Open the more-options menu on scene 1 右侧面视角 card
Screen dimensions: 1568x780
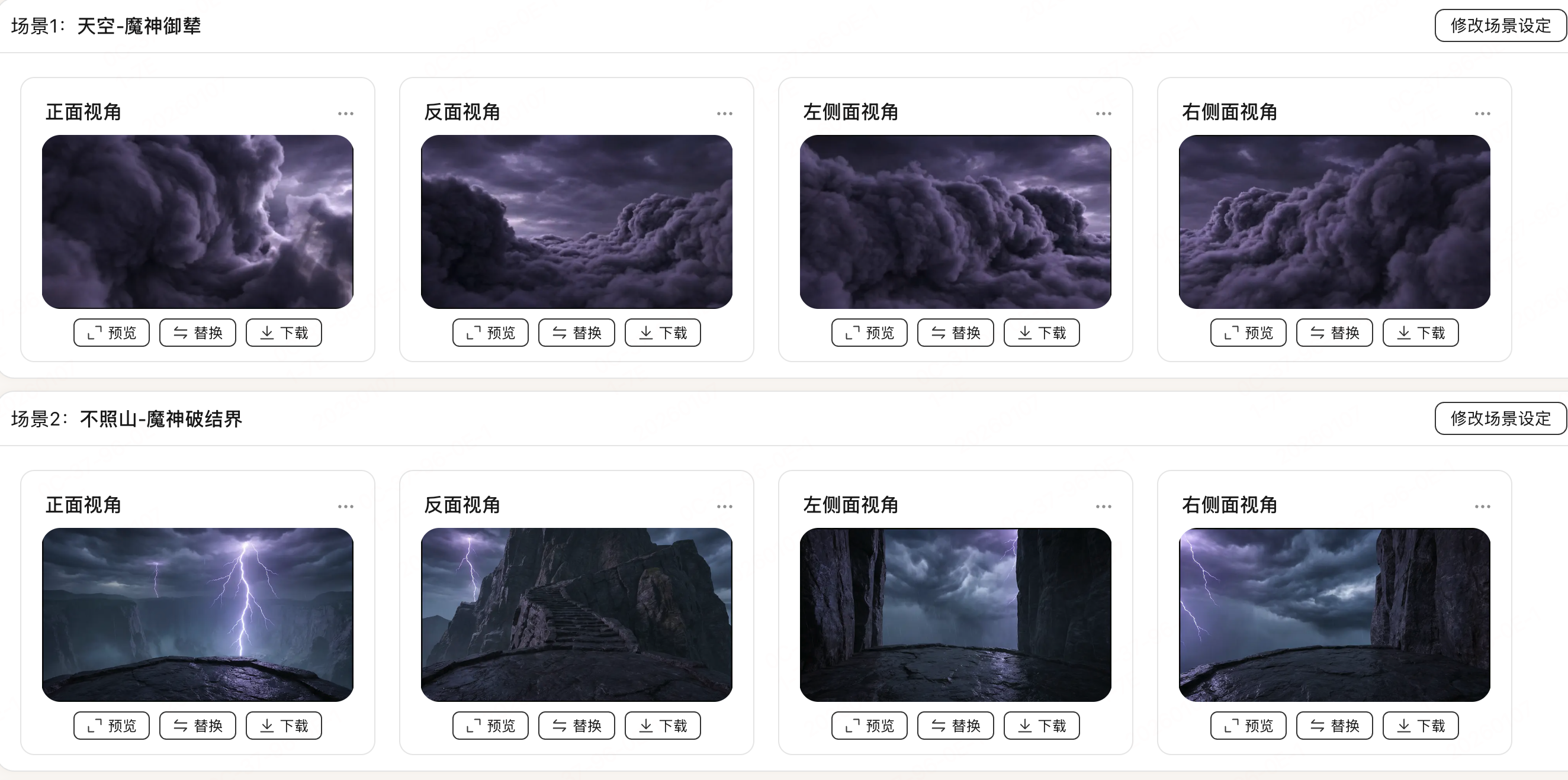pos(1483,114)
